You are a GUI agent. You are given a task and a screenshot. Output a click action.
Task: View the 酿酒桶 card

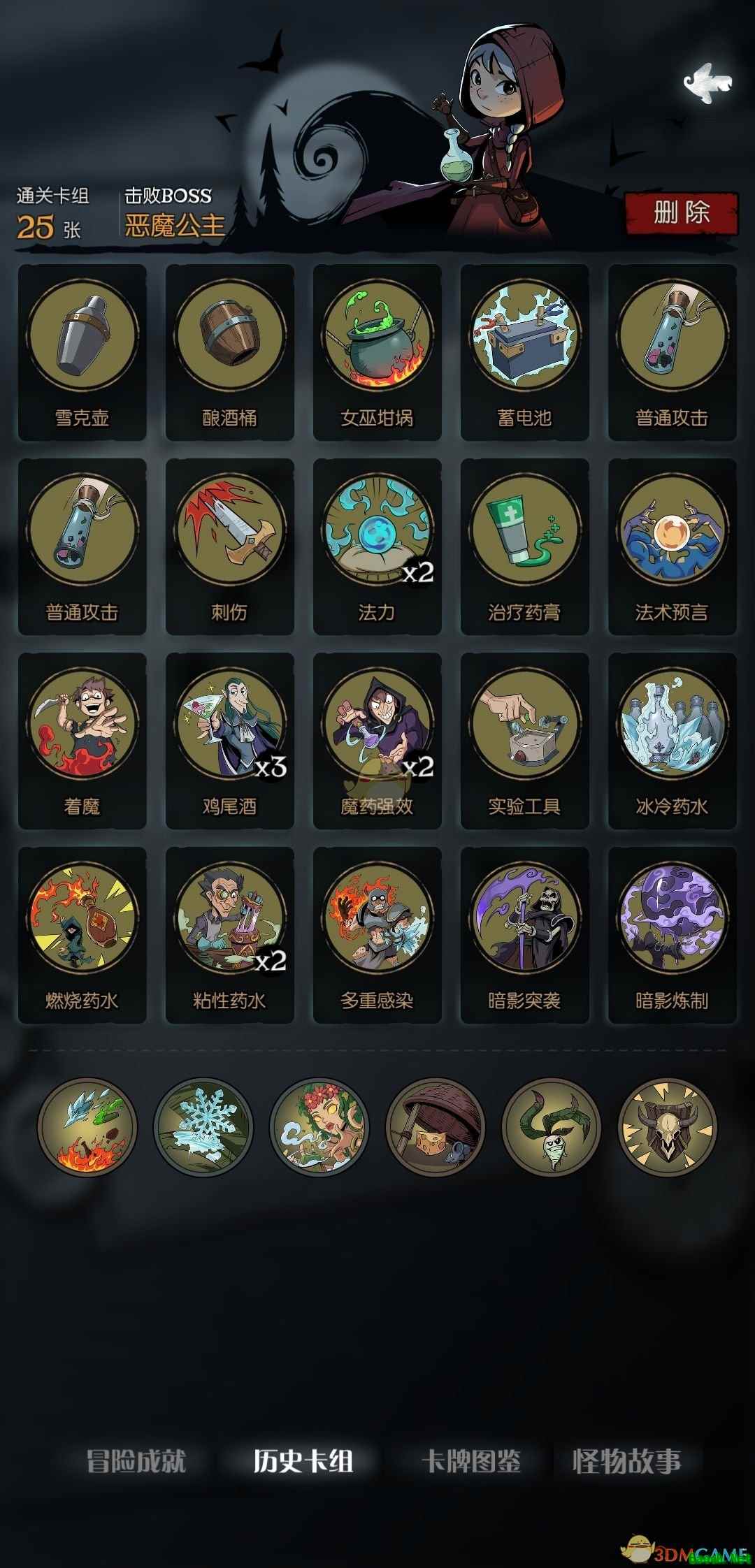click(230, 351)
